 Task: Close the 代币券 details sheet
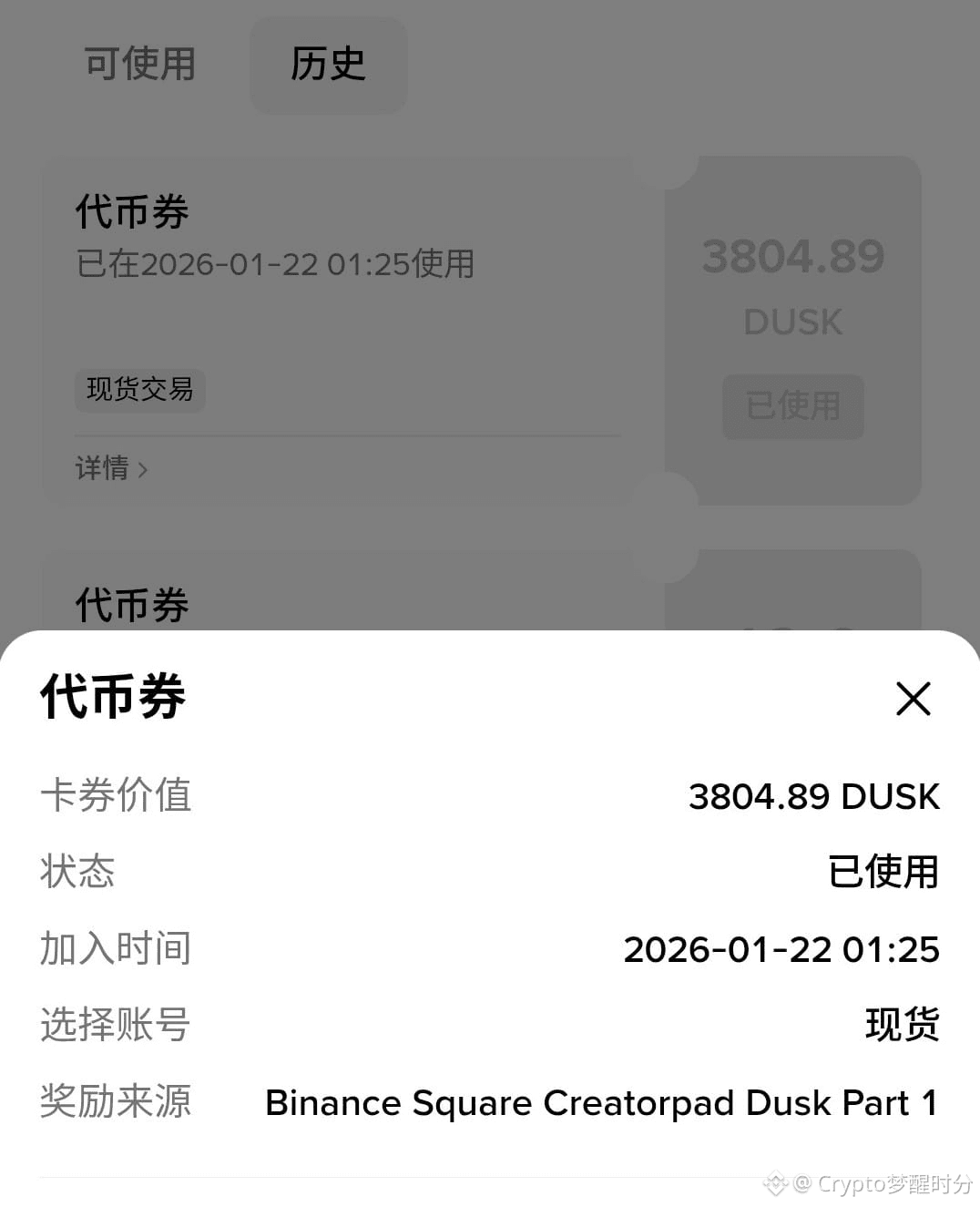point(913,699)
